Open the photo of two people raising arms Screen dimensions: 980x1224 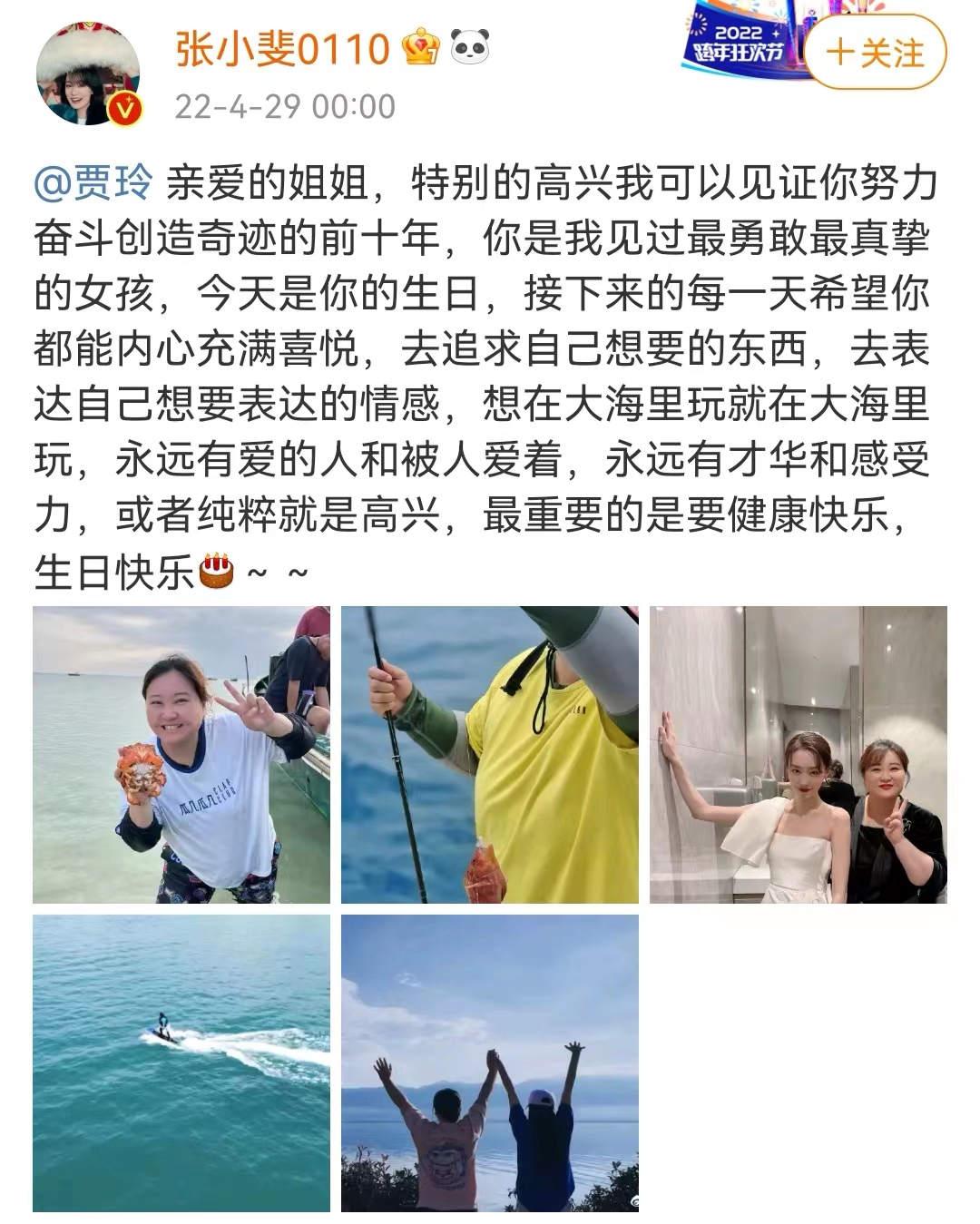click(489, 1062)
